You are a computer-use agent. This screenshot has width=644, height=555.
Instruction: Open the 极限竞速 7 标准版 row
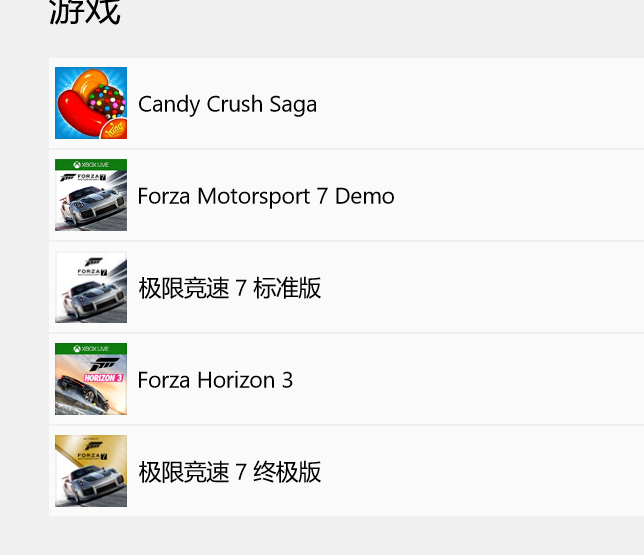point(230,288)
